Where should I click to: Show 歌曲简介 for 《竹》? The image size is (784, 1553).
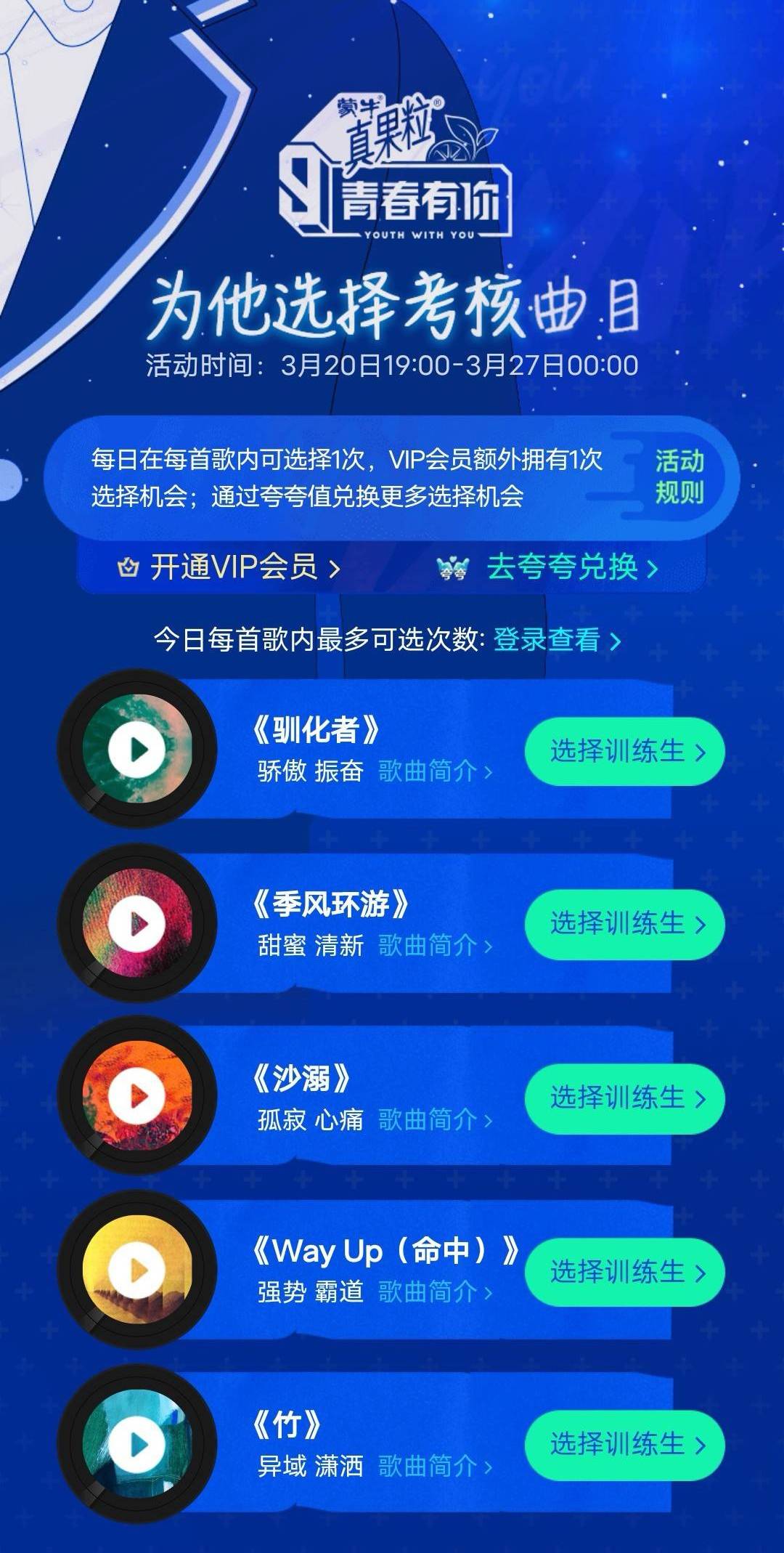pos(434,1467)
